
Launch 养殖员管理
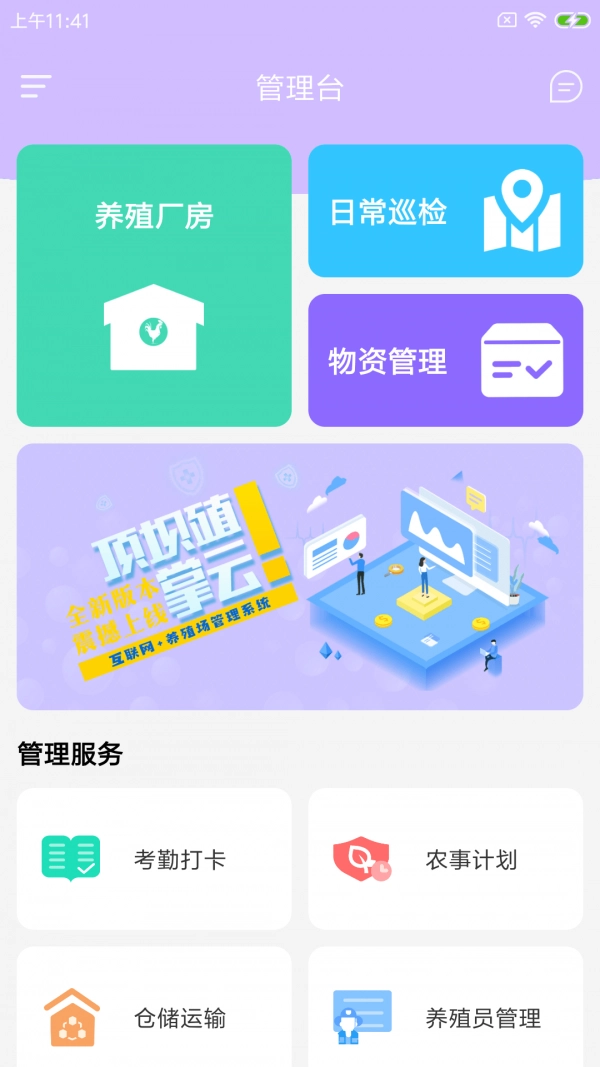coord(445,1010)
